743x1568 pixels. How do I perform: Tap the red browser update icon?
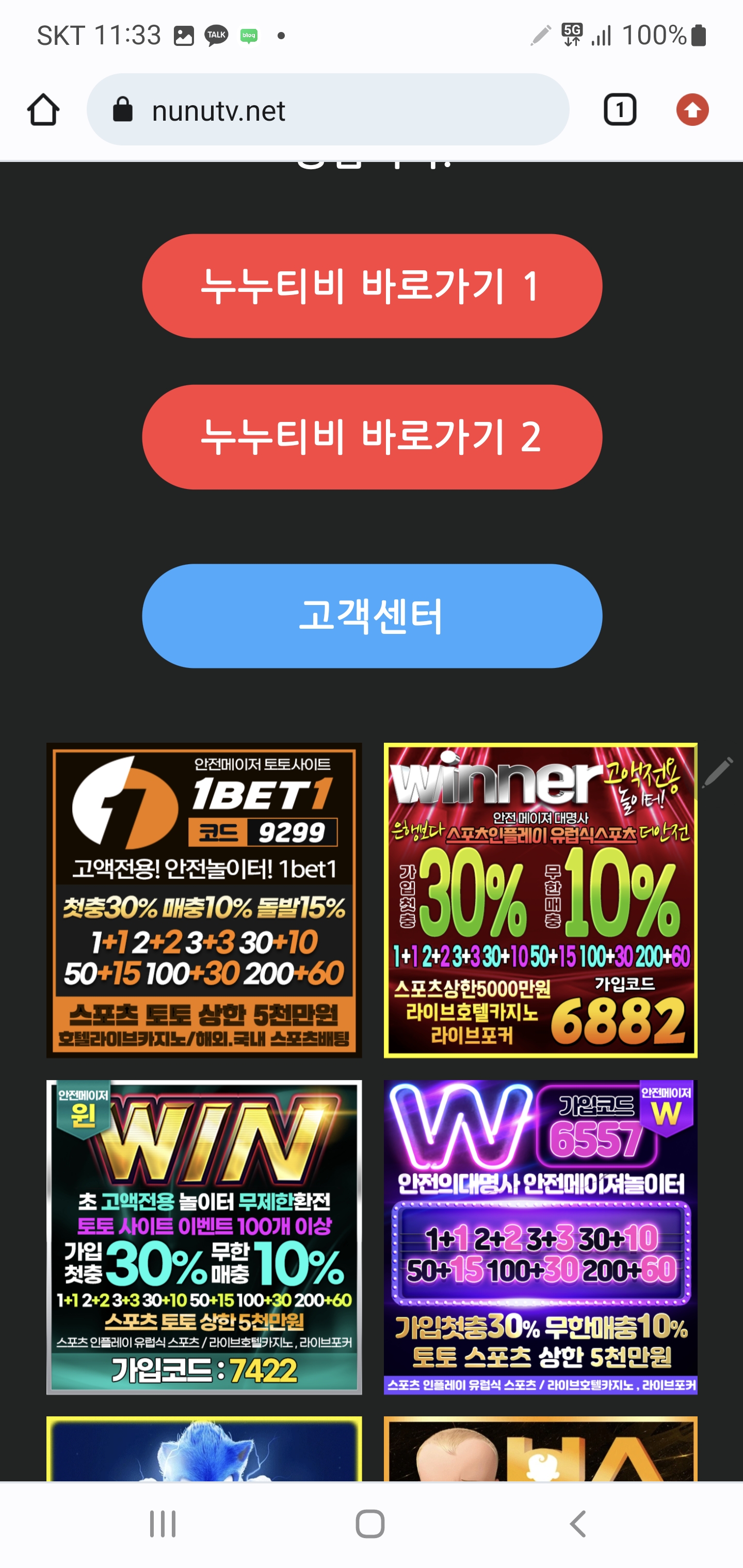[692, 110]
